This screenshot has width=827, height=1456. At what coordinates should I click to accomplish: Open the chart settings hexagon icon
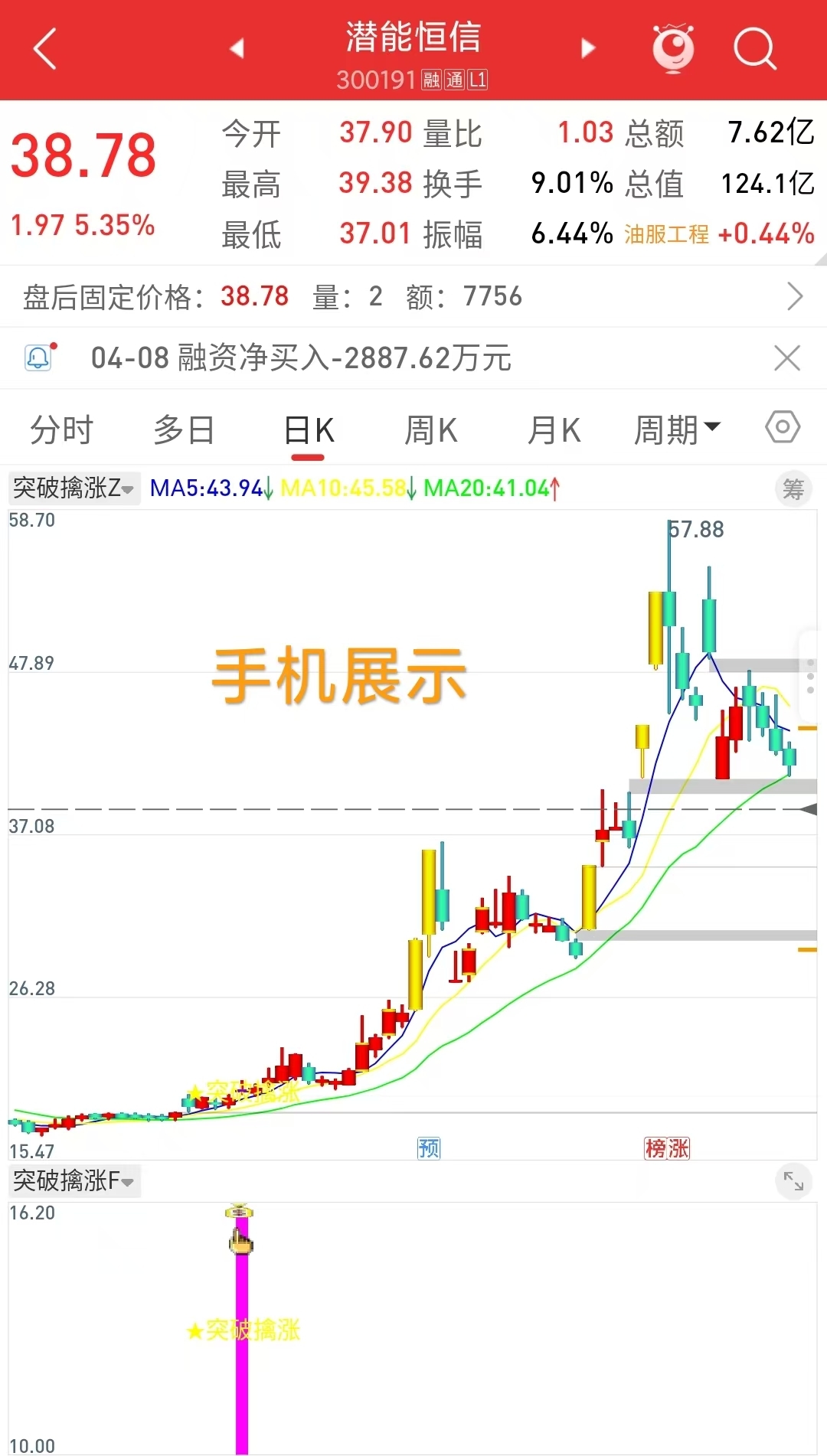coord(783,427)
